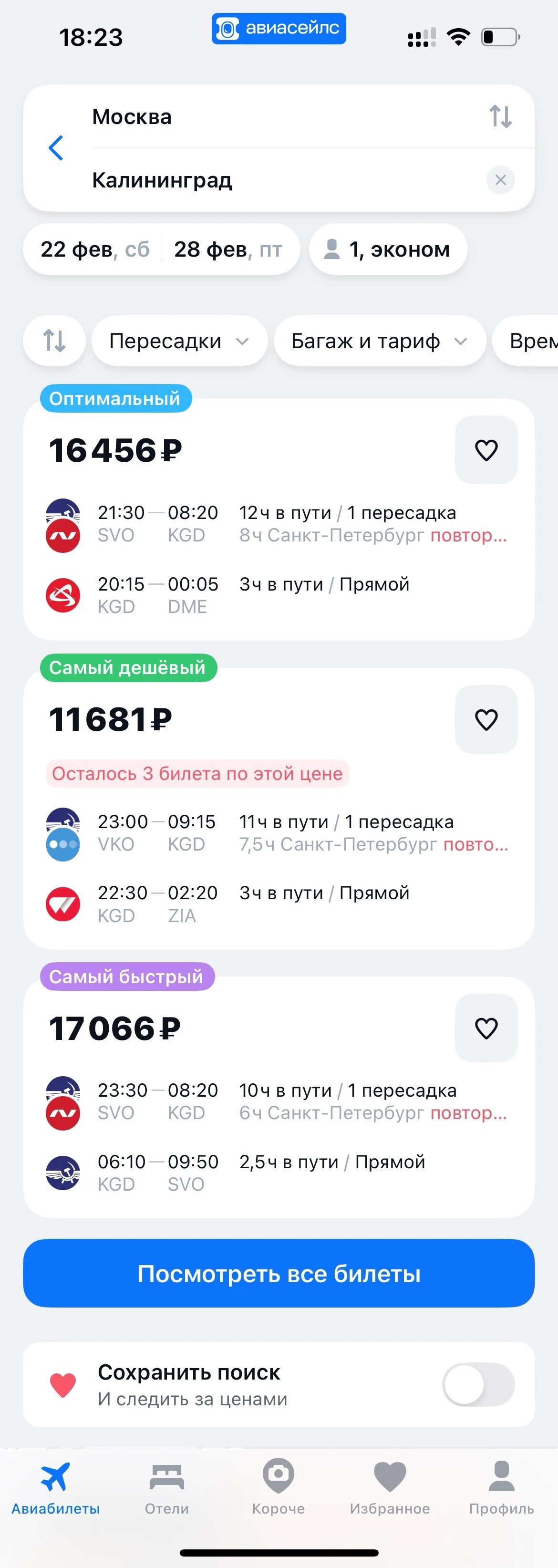Enable Сохранить поиск price tracking
Screen dimensions: 558x1568
tap(478, 1385)
